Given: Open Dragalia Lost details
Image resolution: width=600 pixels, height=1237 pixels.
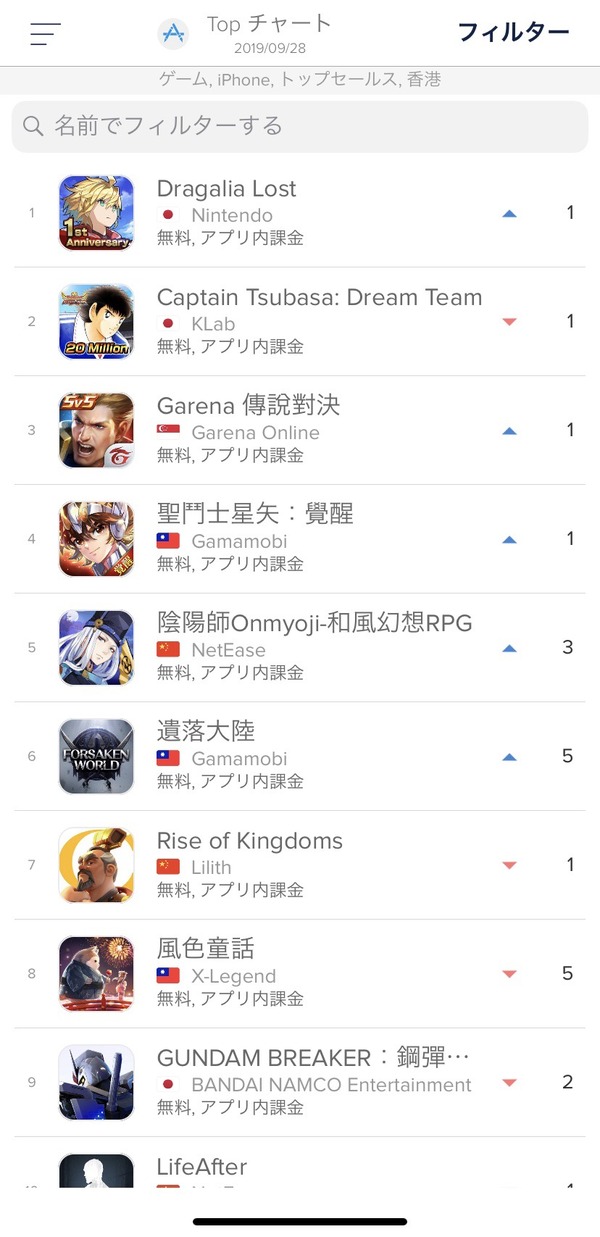Looking at the screenshot, I should [x=300, y=213].
